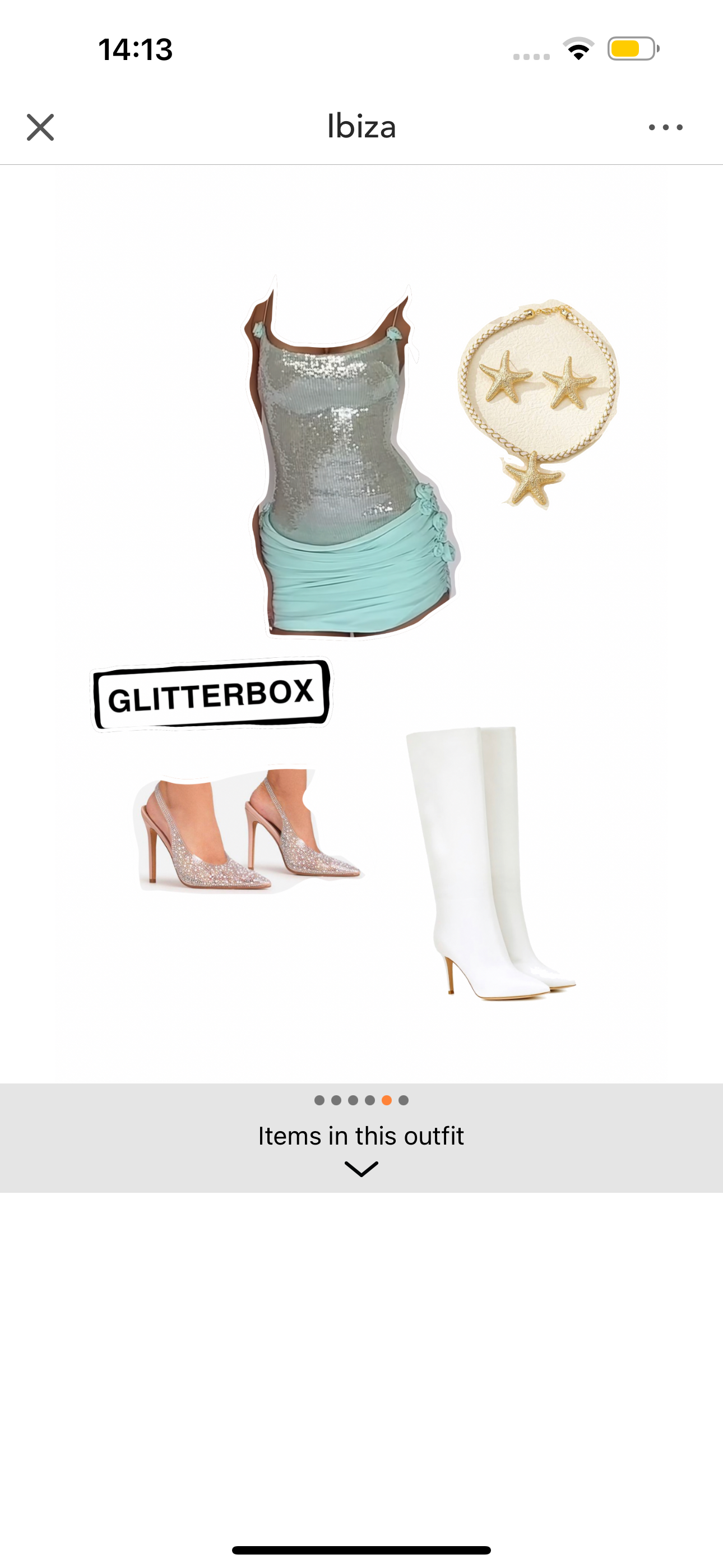Open the three-dot options menu

pyautogui.click(x=665, y=127)
